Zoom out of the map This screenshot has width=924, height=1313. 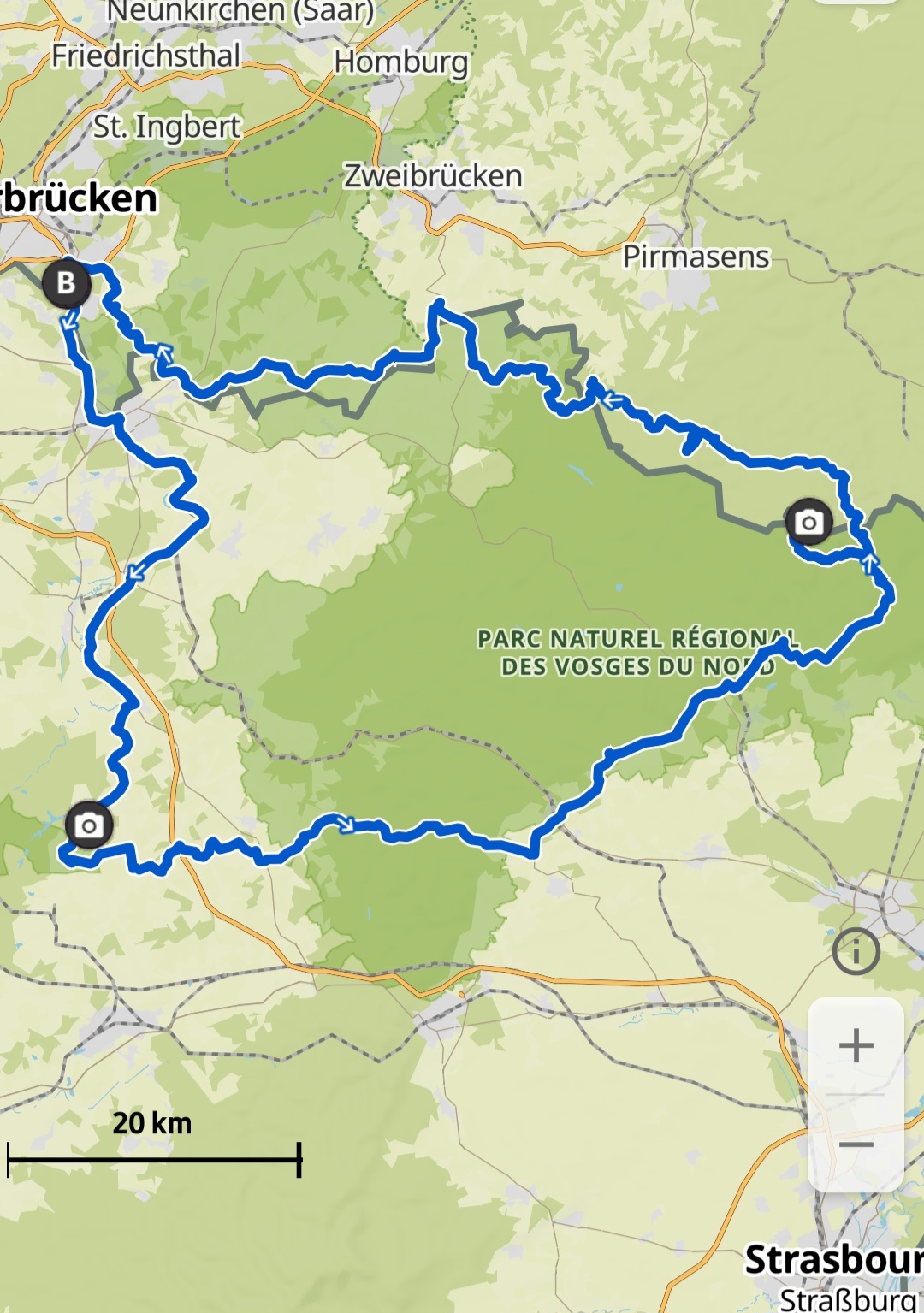856,1144
